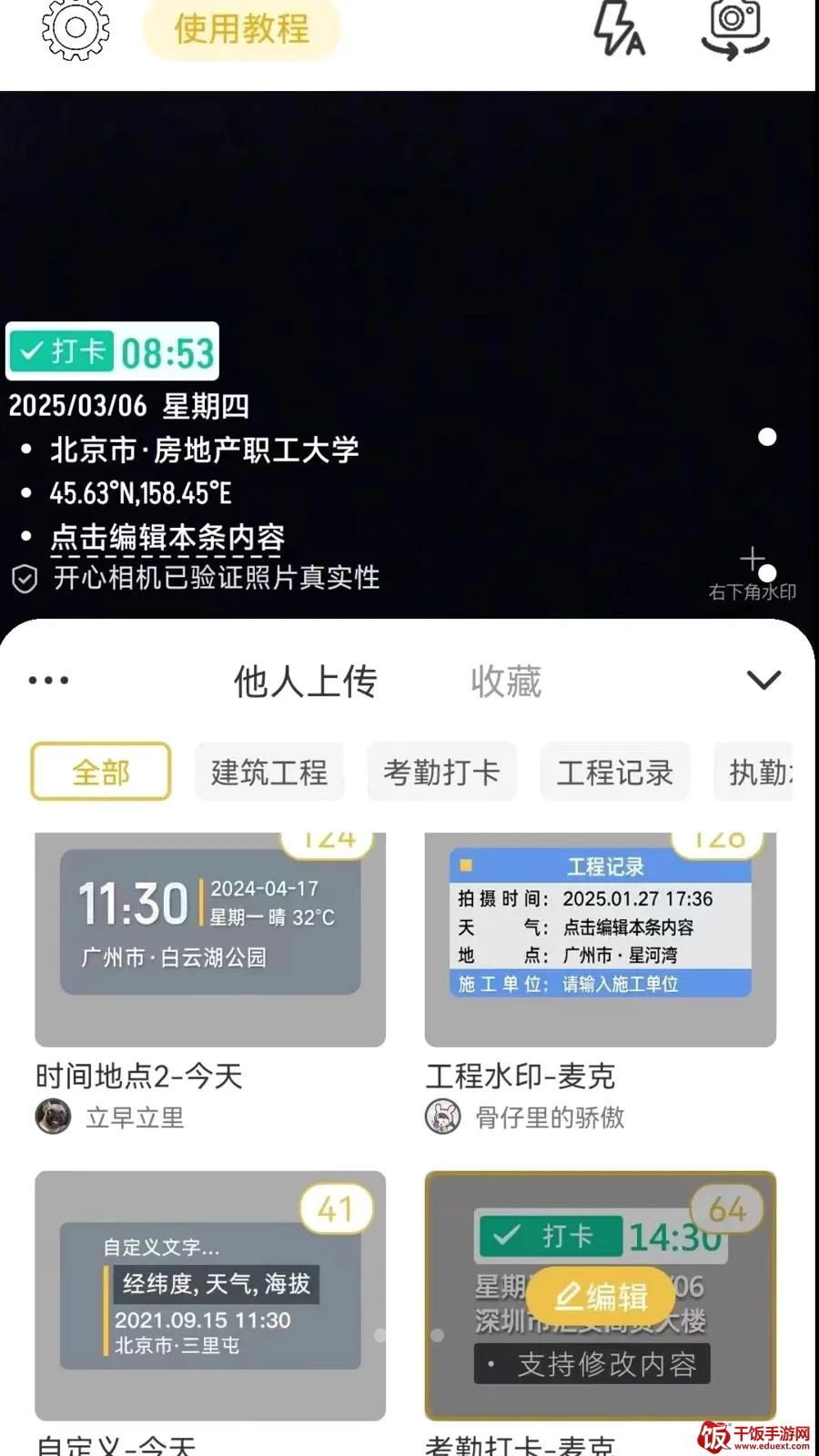Filter by 工程记录 category
The width and height of the screenshot is (819, 1456).
tap(615, 772)
